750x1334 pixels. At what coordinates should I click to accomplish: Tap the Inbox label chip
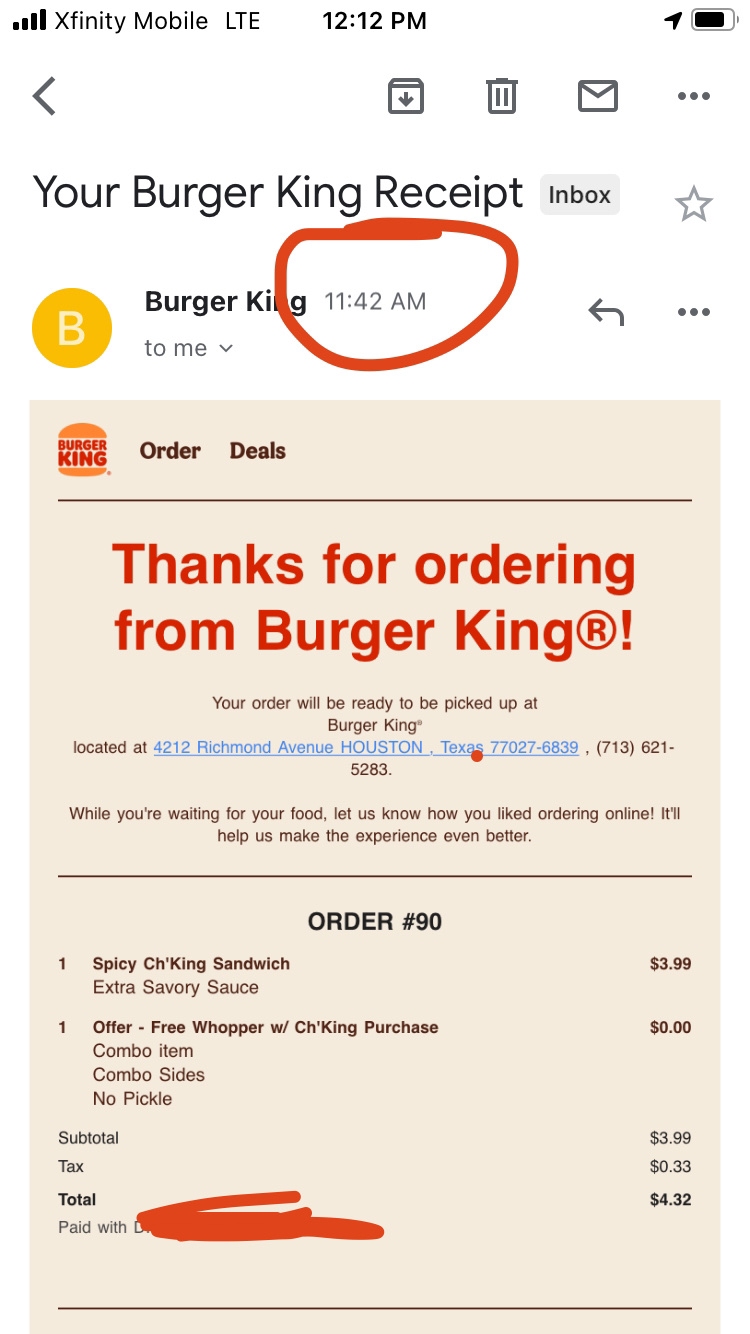(579, 195)
